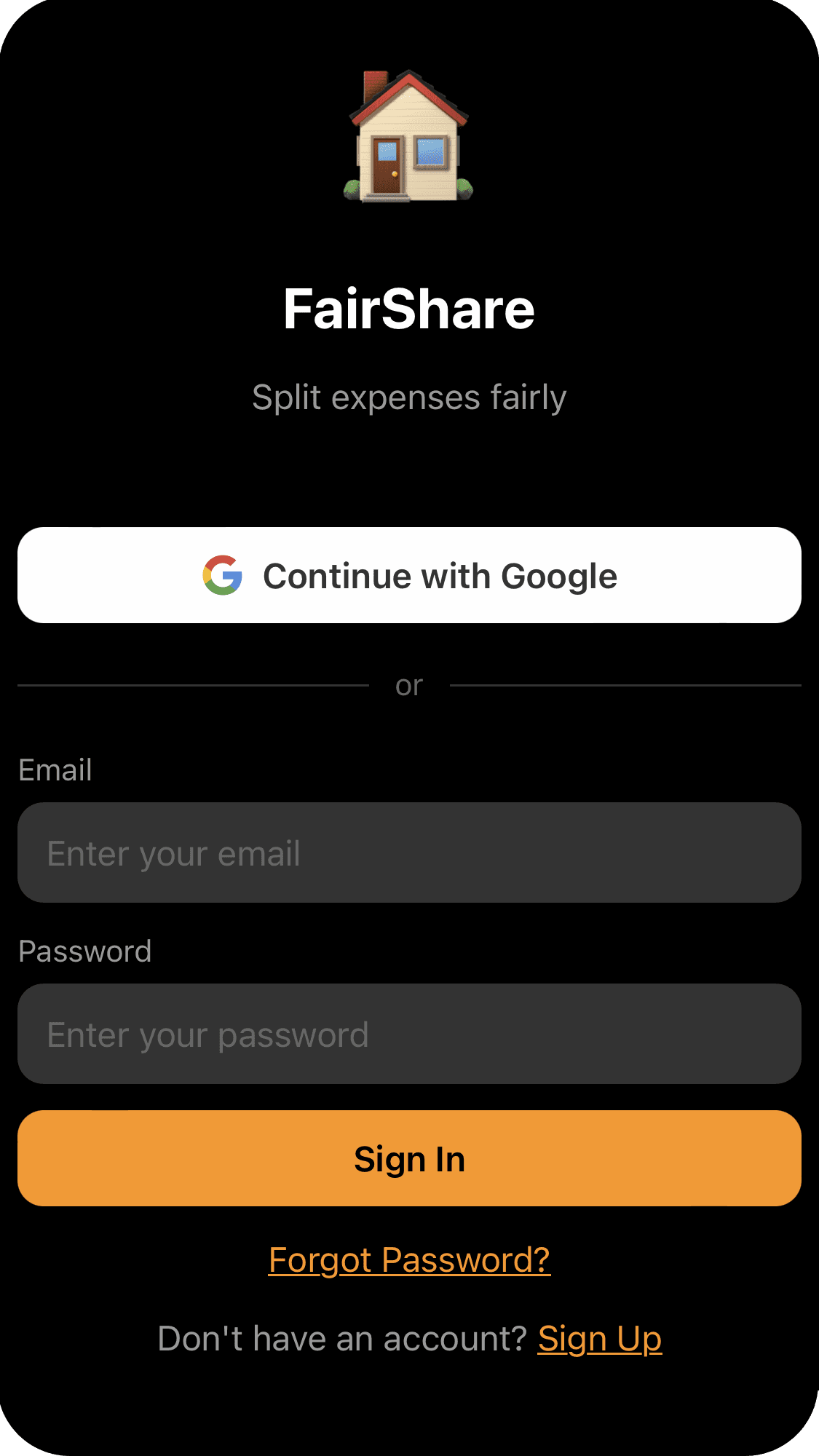Viewport: 819px width, 1456px height.
Task: Focus the password entry box
Action: pyautogui.click(x=409, y=1034)
